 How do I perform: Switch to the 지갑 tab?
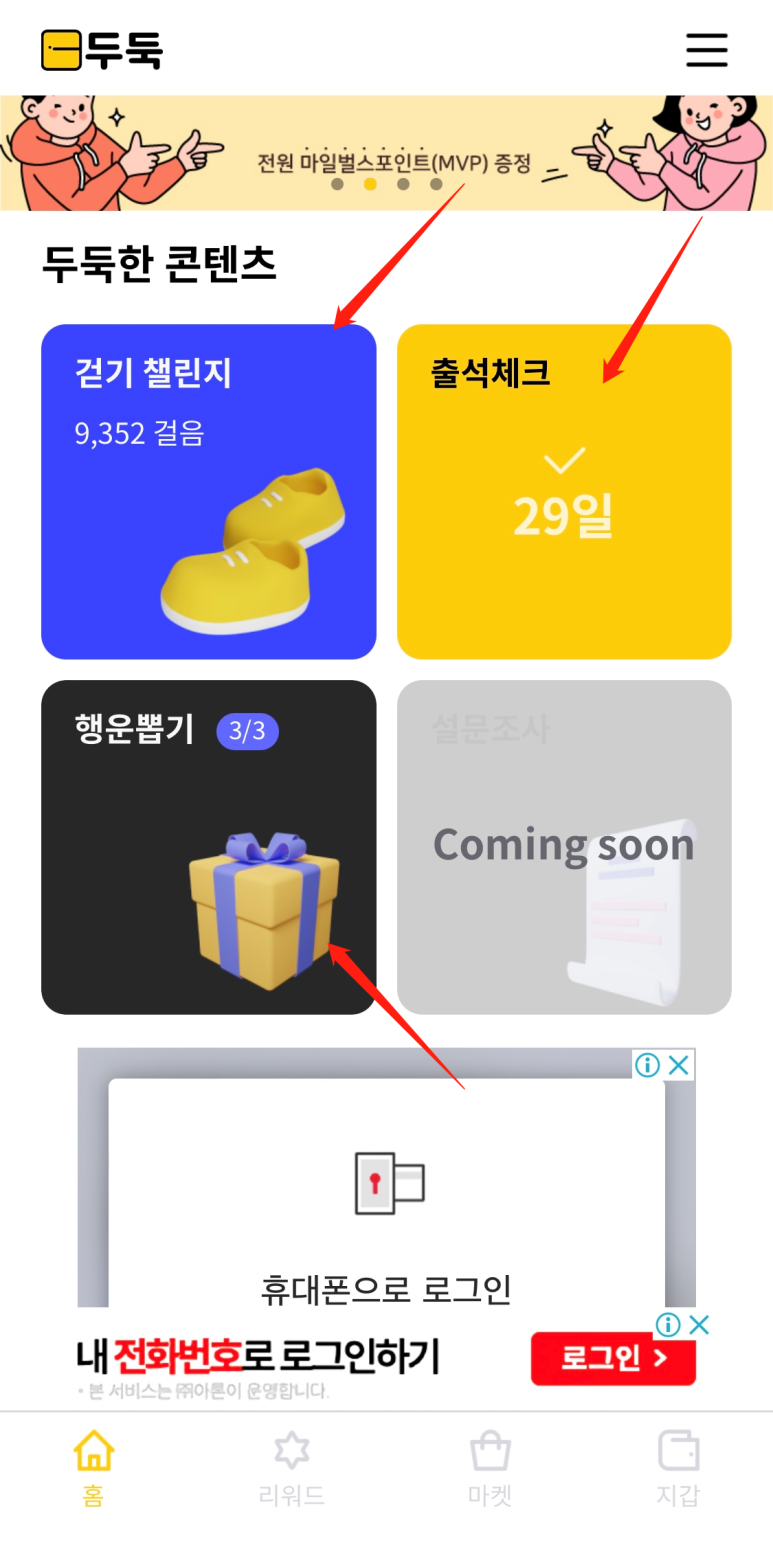point(678,1468)
